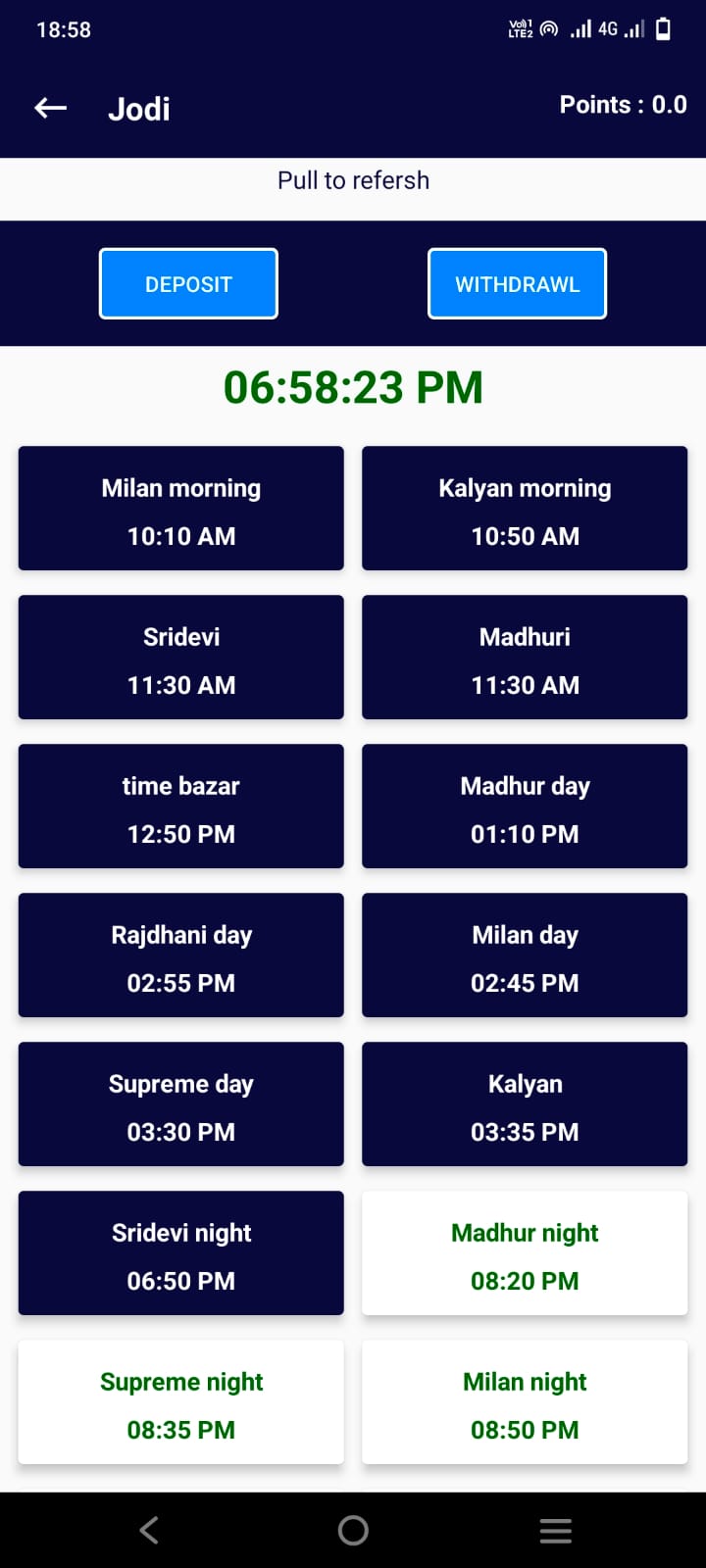Tap the 4G network indicator
This screenshot has height=1568, width=706.
606,28
